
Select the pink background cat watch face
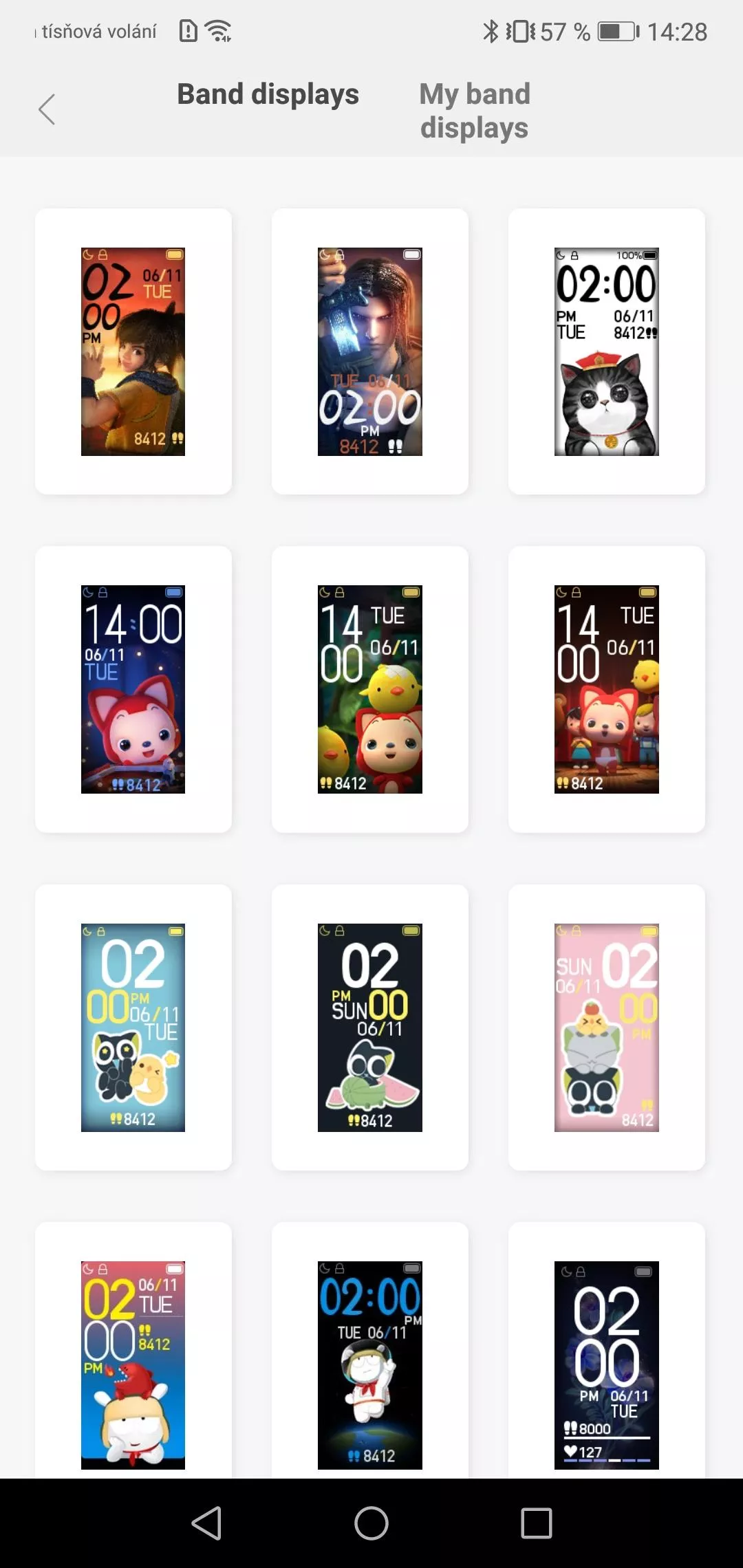click(606, 1027)
